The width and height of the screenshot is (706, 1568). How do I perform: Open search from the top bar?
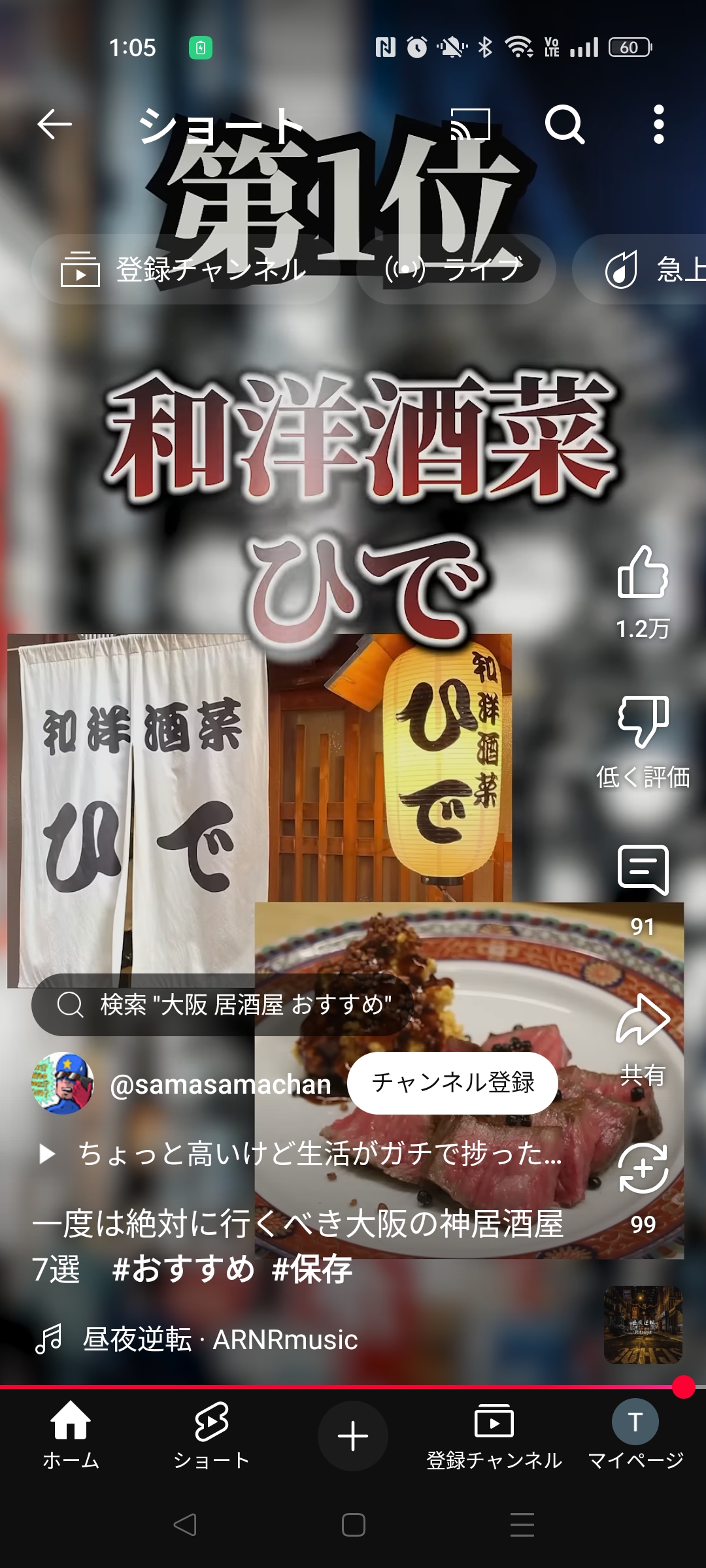click(x=565, y=124)
